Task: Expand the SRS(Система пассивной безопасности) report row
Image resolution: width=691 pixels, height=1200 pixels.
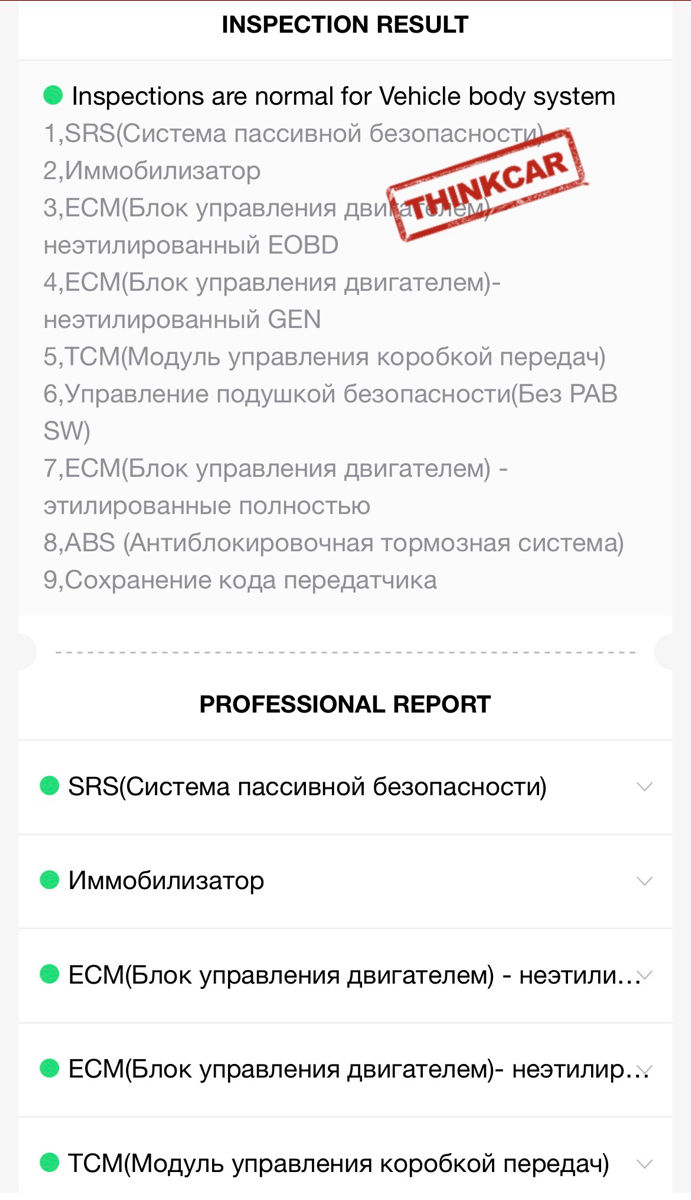Action: click(345, 787)
